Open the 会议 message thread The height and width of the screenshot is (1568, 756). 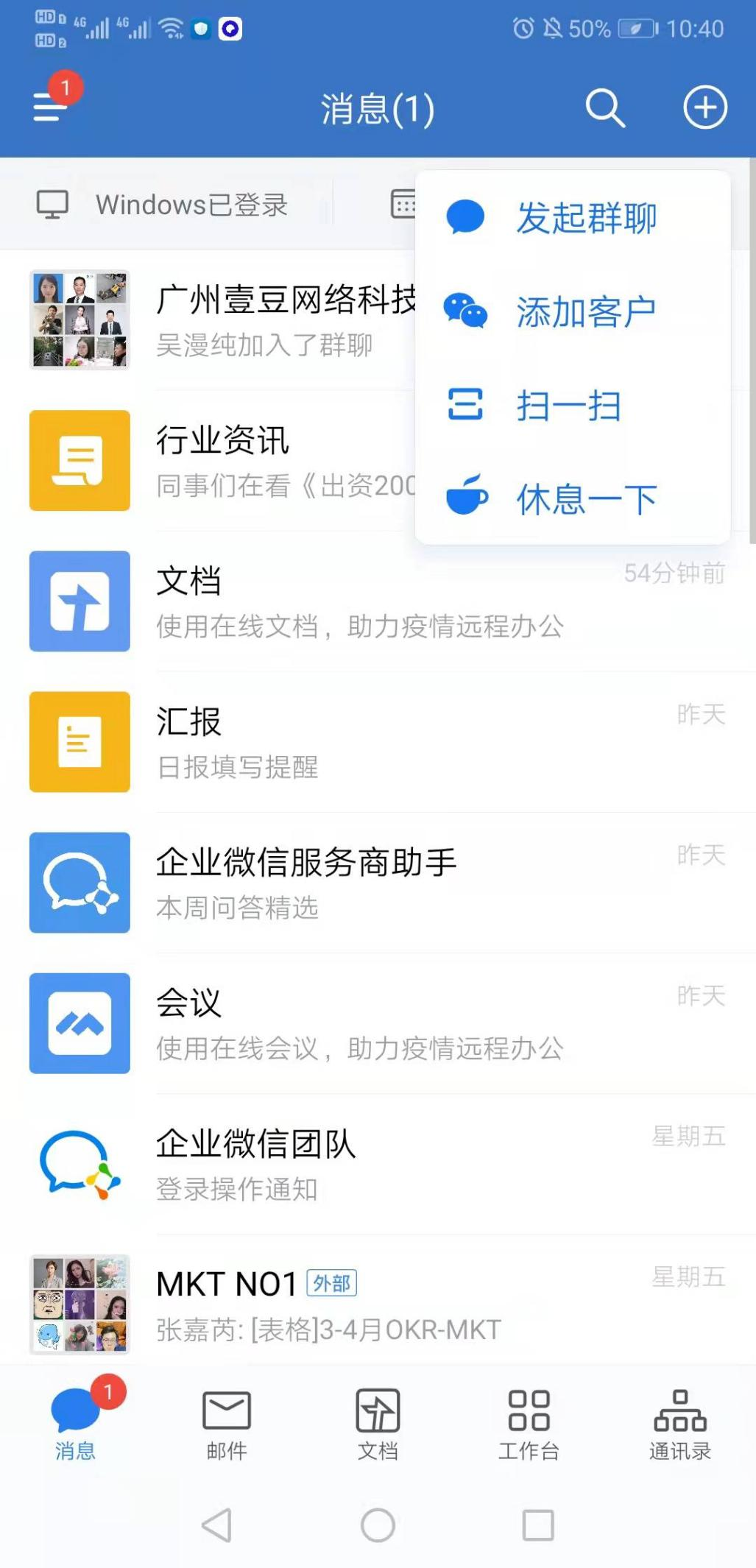pos(368,1023)
